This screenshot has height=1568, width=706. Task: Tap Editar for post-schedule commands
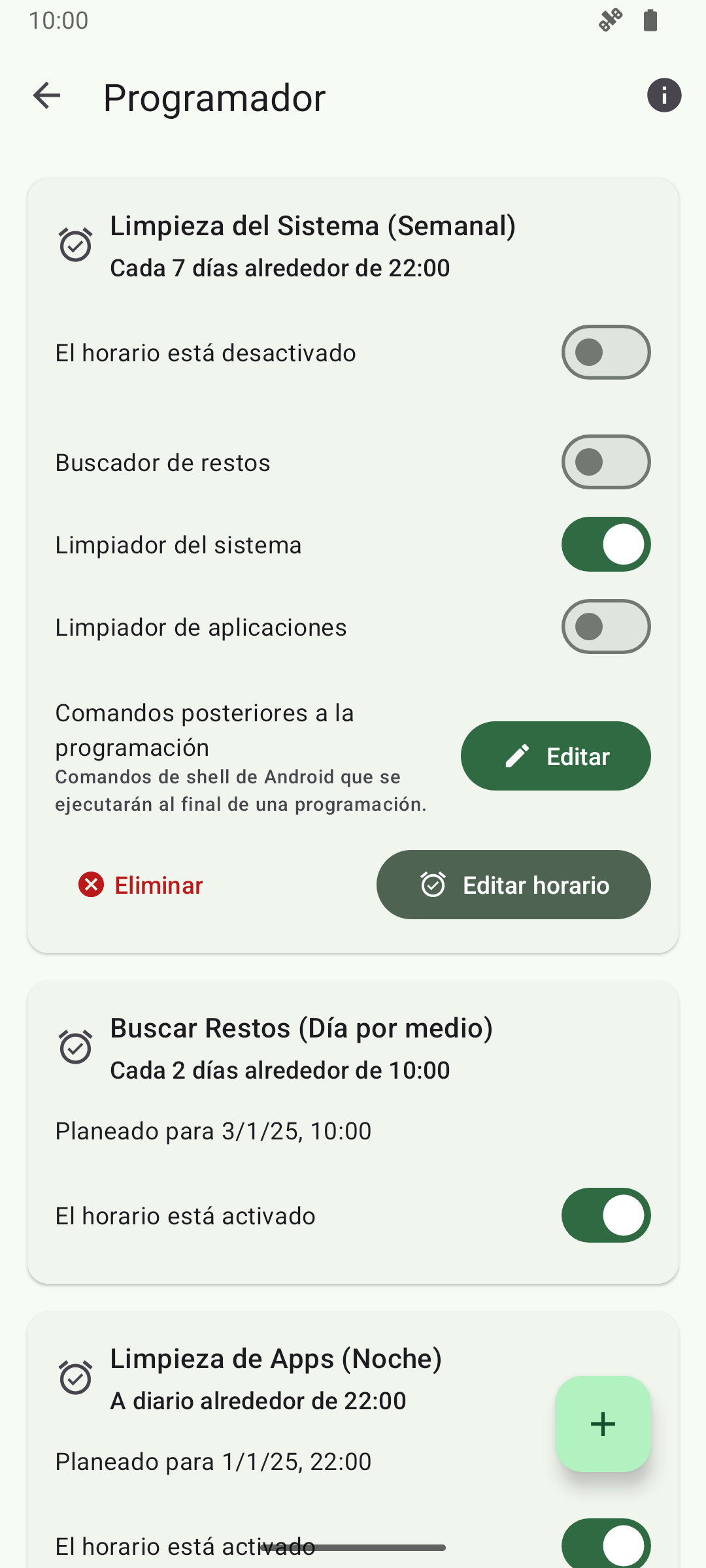(556, 756)
